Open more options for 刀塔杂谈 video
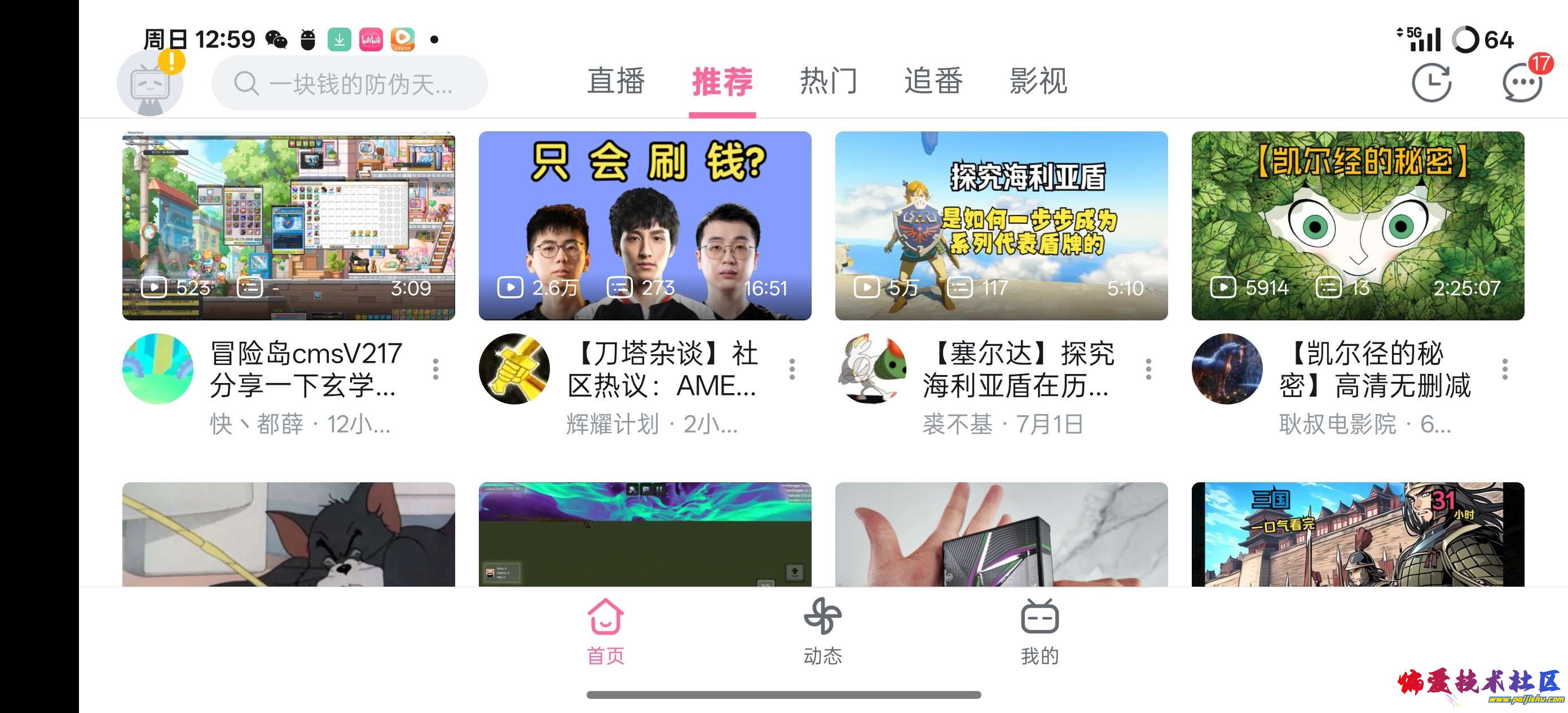 point(792,369)
